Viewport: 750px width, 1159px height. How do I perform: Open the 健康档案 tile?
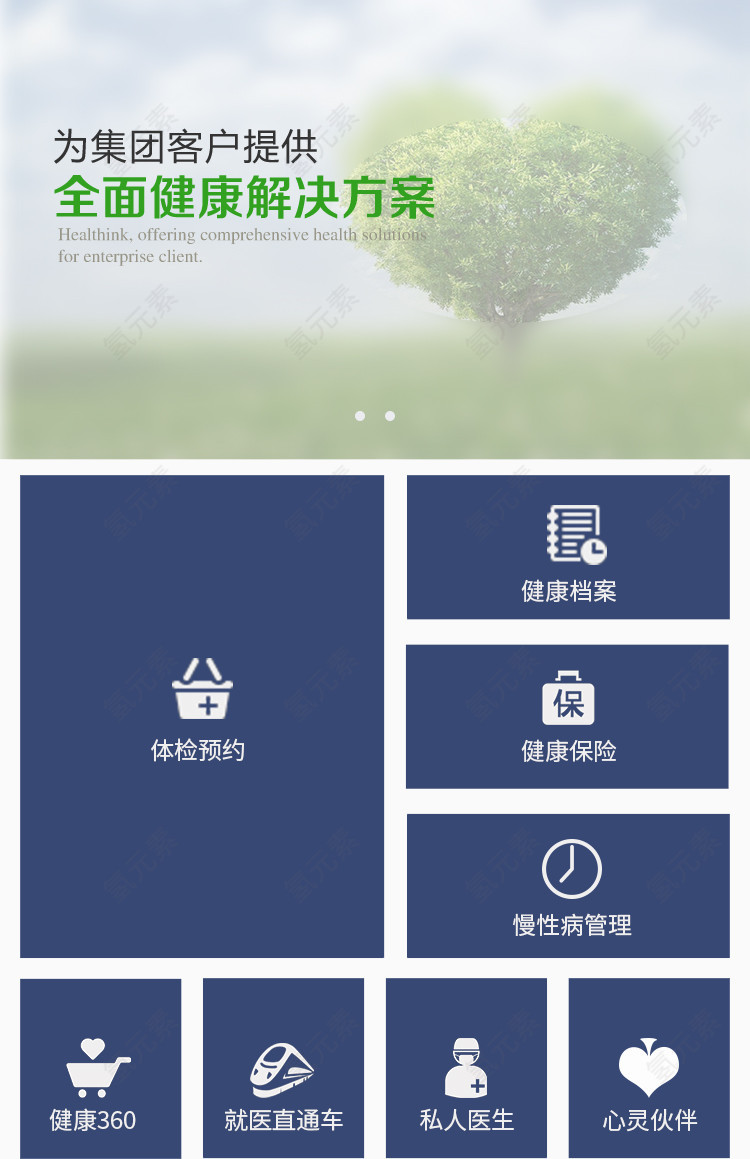[x=567, y=547]
